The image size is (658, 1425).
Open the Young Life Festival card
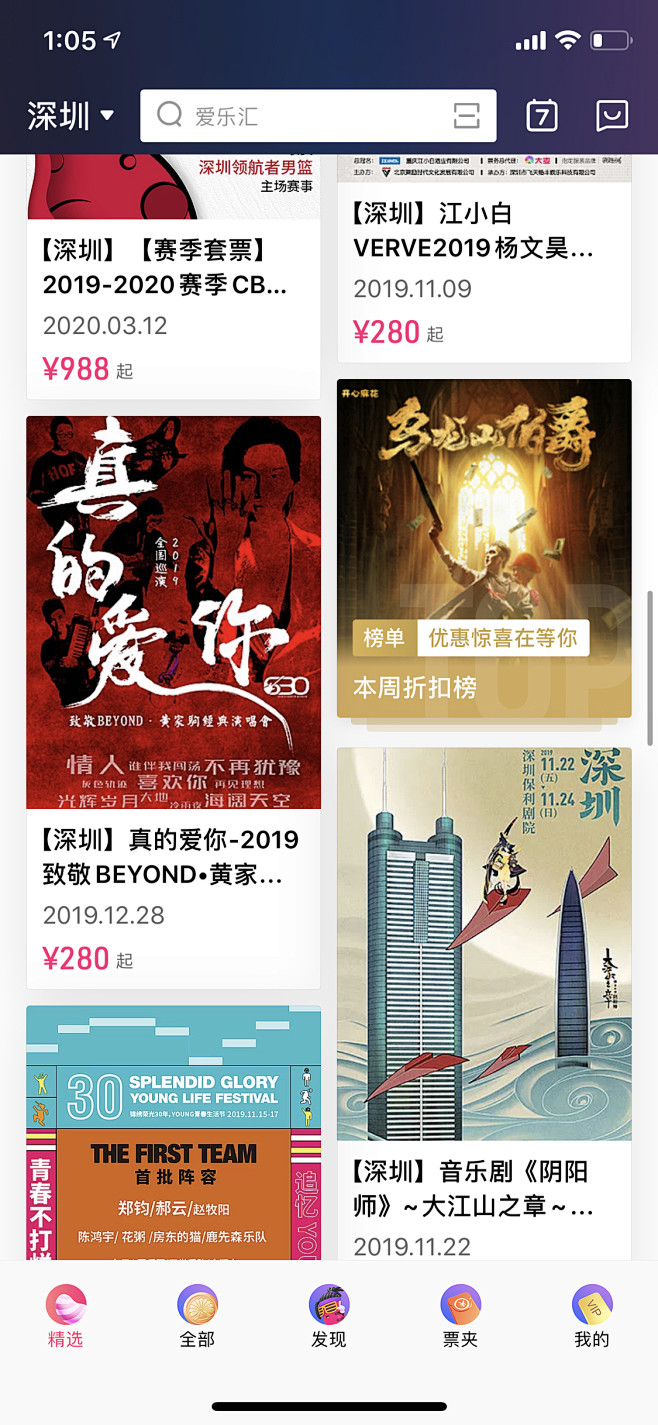(x=173, y=1130)
